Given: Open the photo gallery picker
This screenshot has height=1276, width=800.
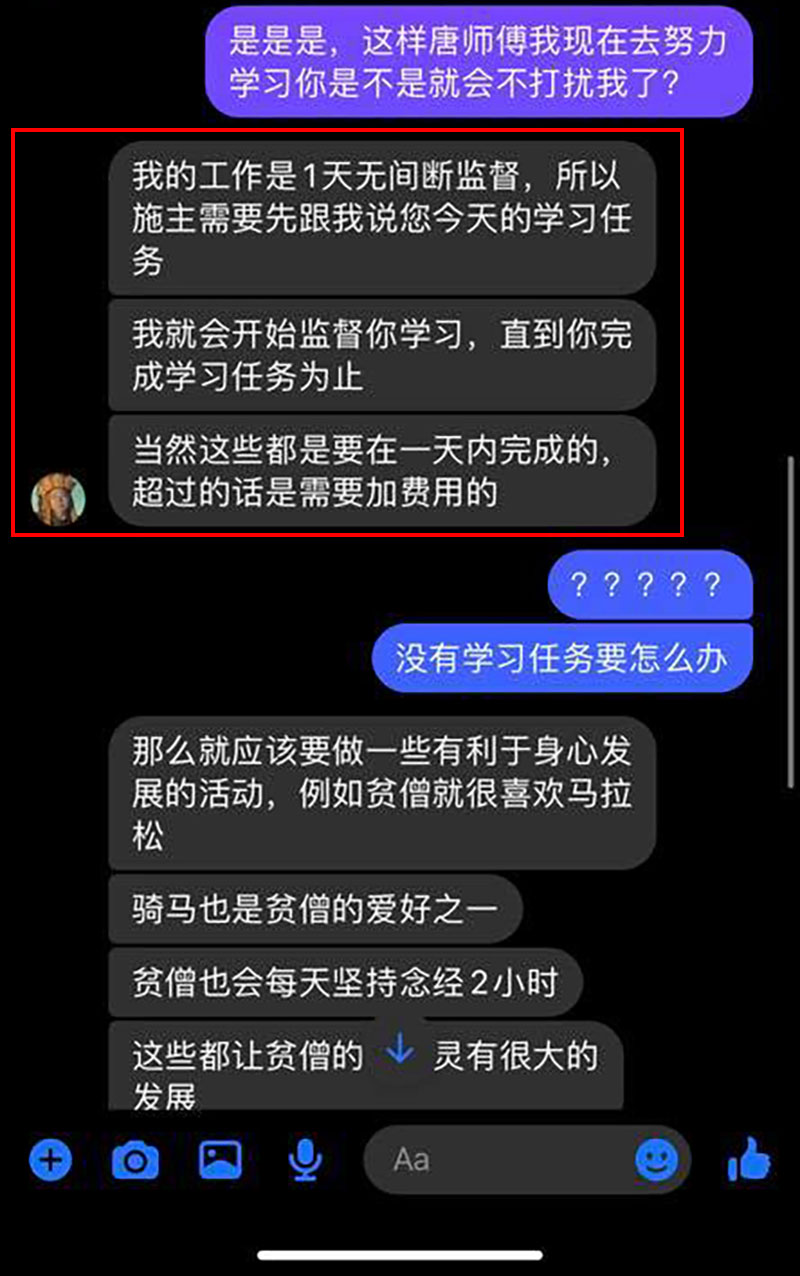Looking at the screenshot, I should click(x=220, y=1159).
